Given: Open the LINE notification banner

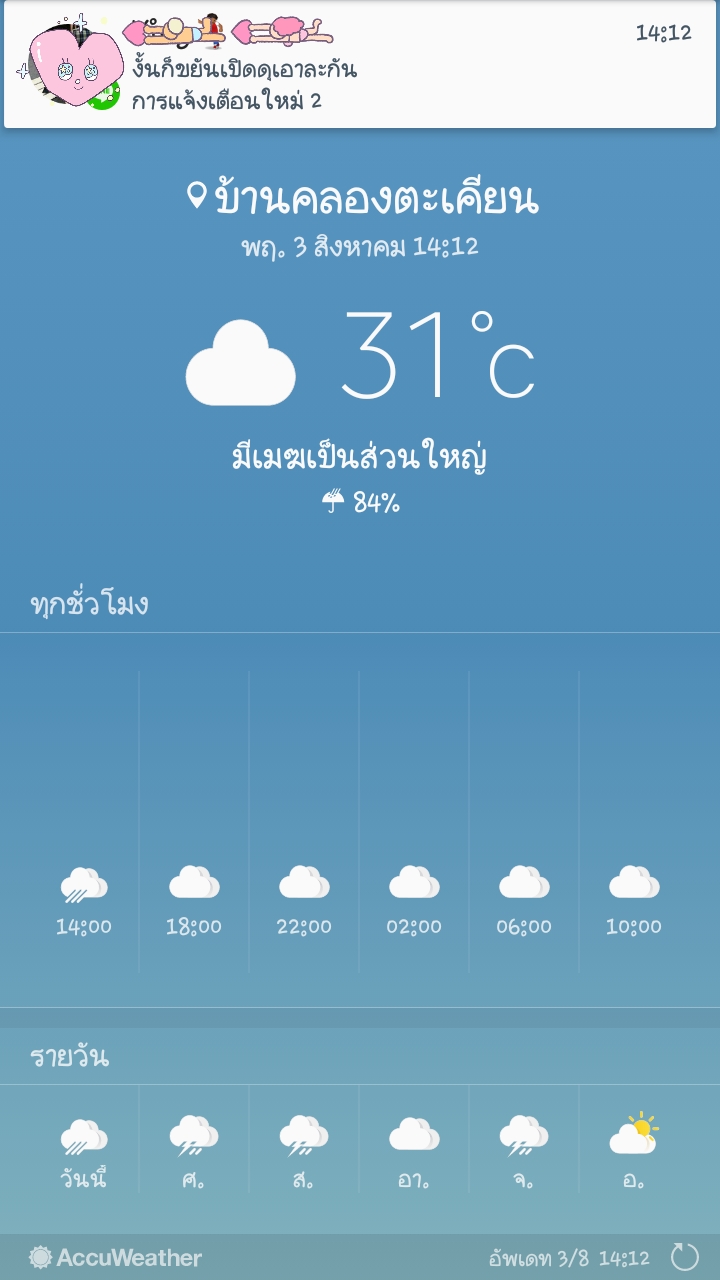Looking at the screenshot, I should tap(360, 65).
